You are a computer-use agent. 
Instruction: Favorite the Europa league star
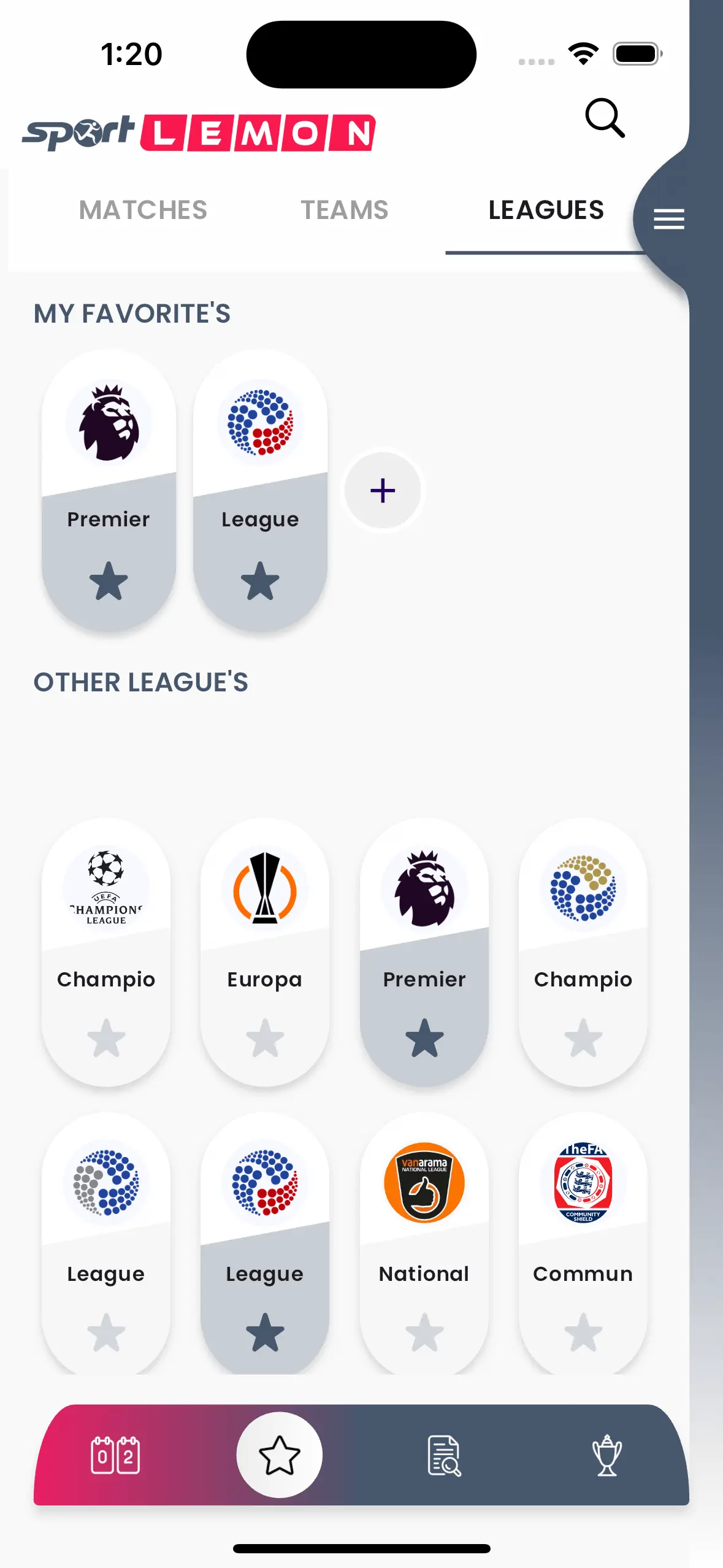click(265, 1039)
